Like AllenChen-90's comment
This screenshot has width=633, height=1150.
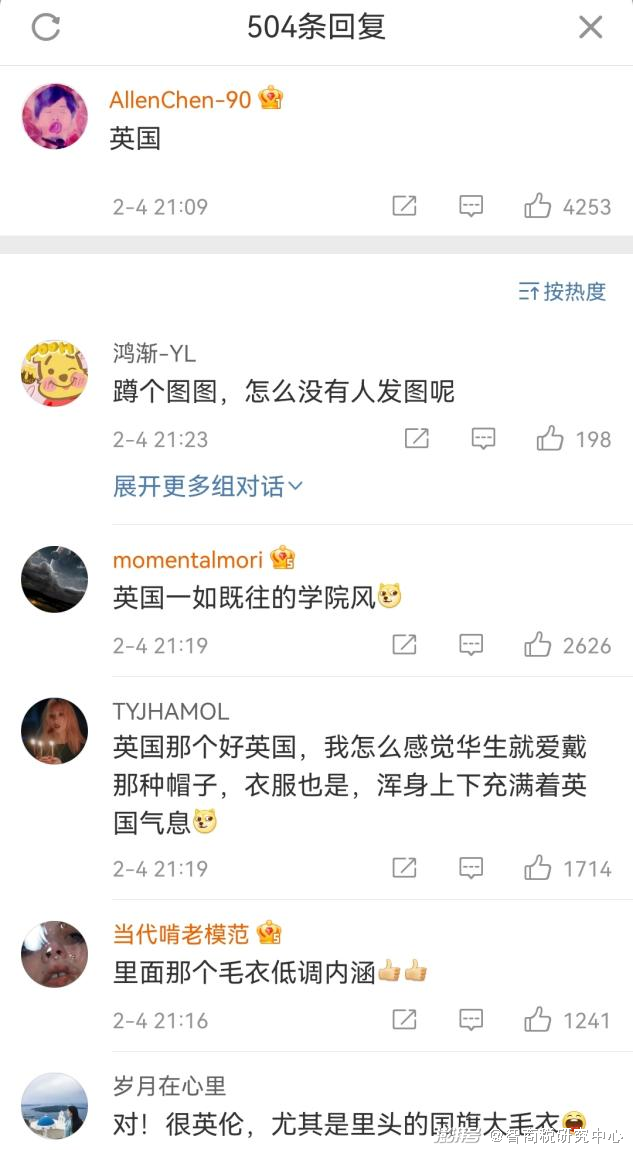pyautogui.click(x=538, y=207)
